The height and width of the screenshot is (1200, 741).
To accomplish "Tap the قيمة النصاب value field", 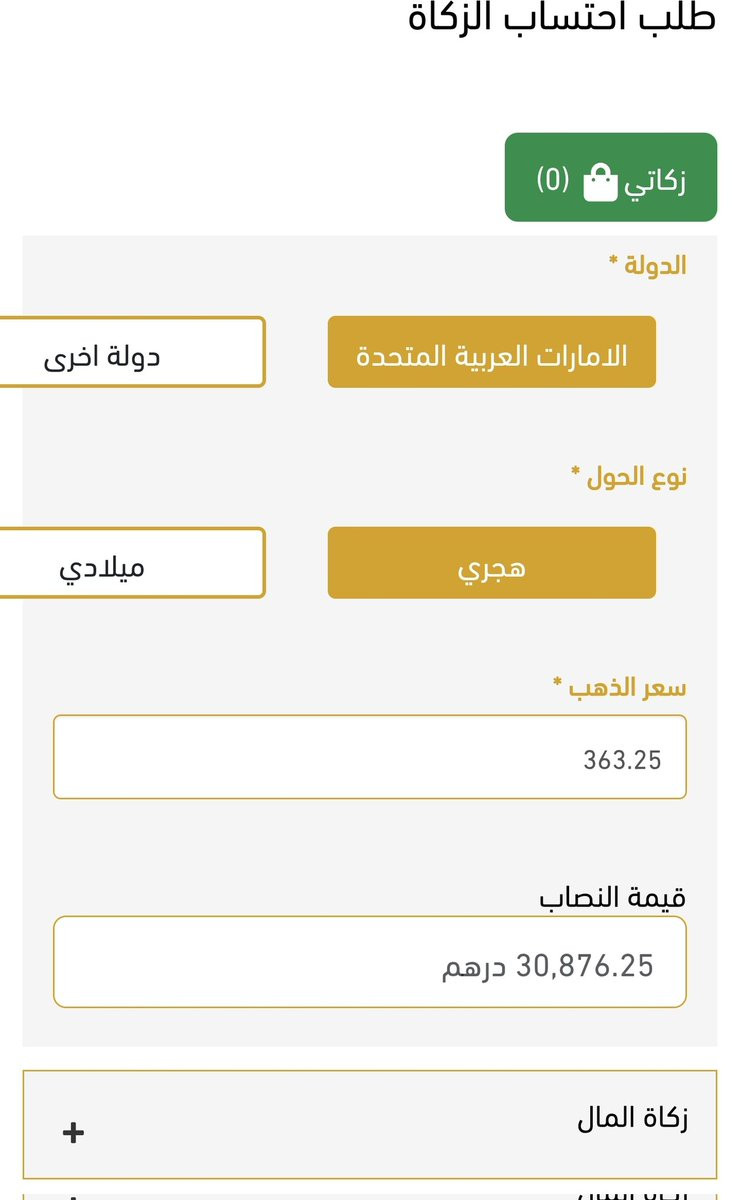I will pyautogui.click(x=369, y=962).
